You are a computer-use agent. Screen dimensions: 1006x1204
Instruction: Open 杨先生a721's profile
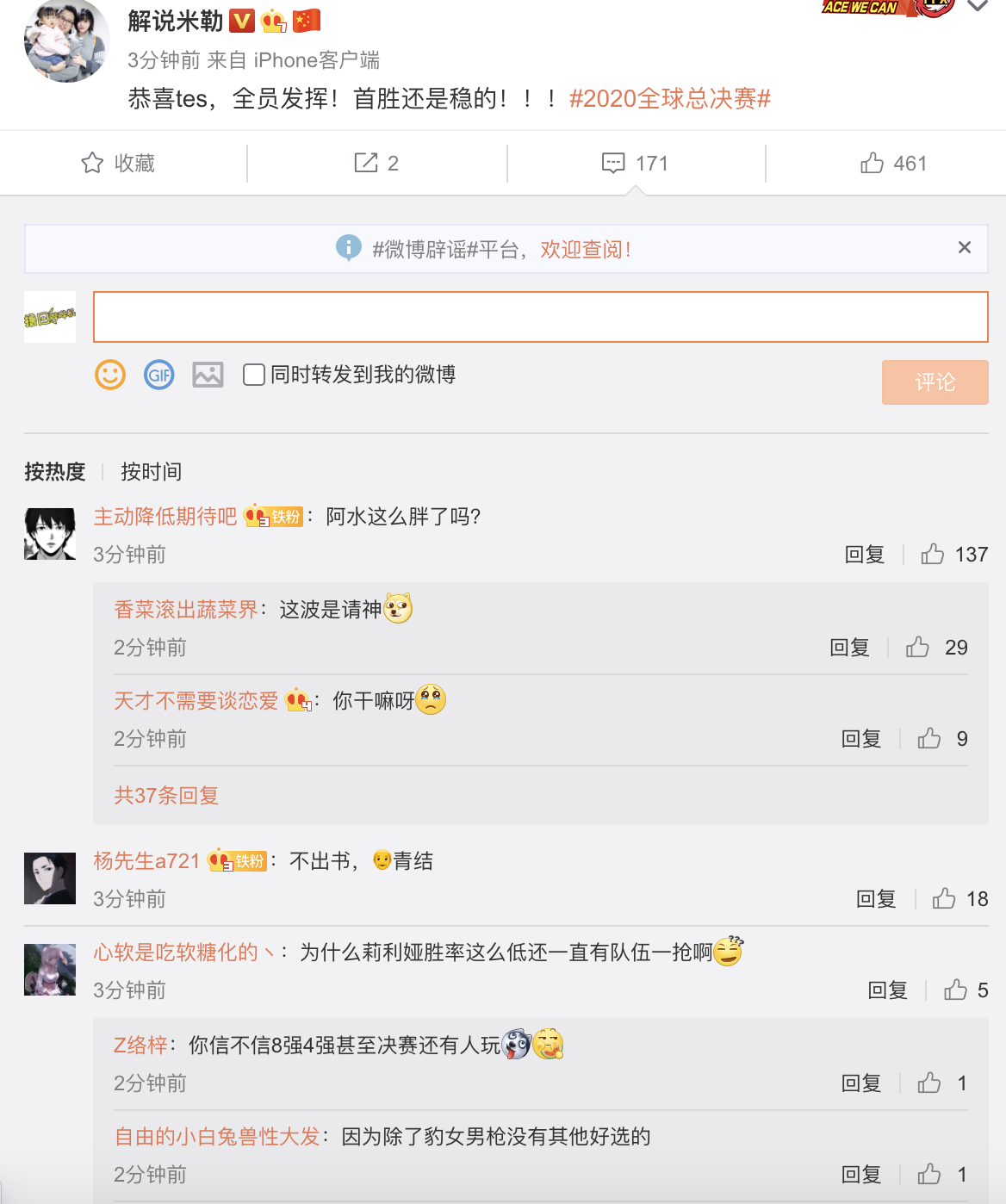tap(146, 860)
